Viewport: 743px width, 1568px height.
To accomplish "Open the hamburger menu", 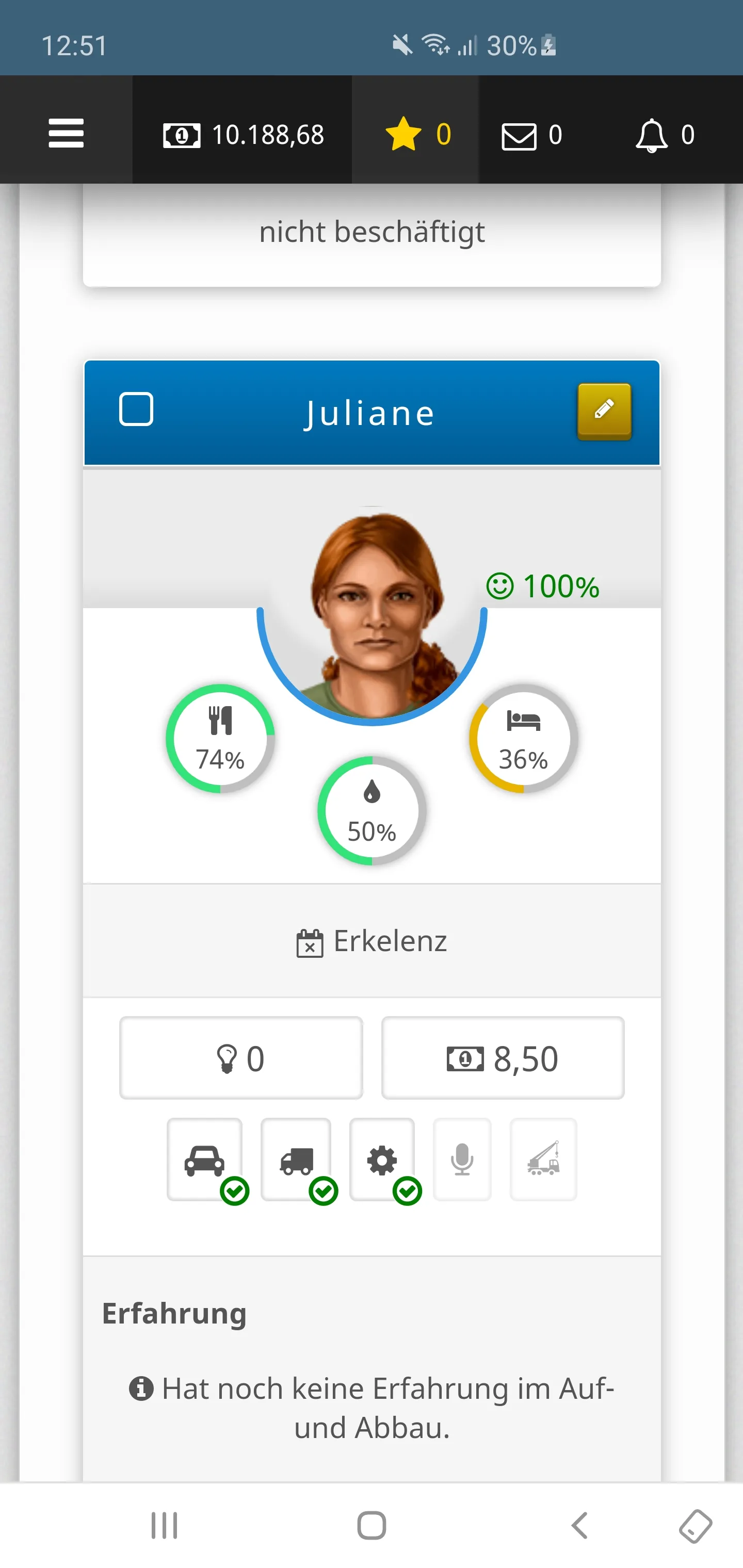I will pos(66,133).
